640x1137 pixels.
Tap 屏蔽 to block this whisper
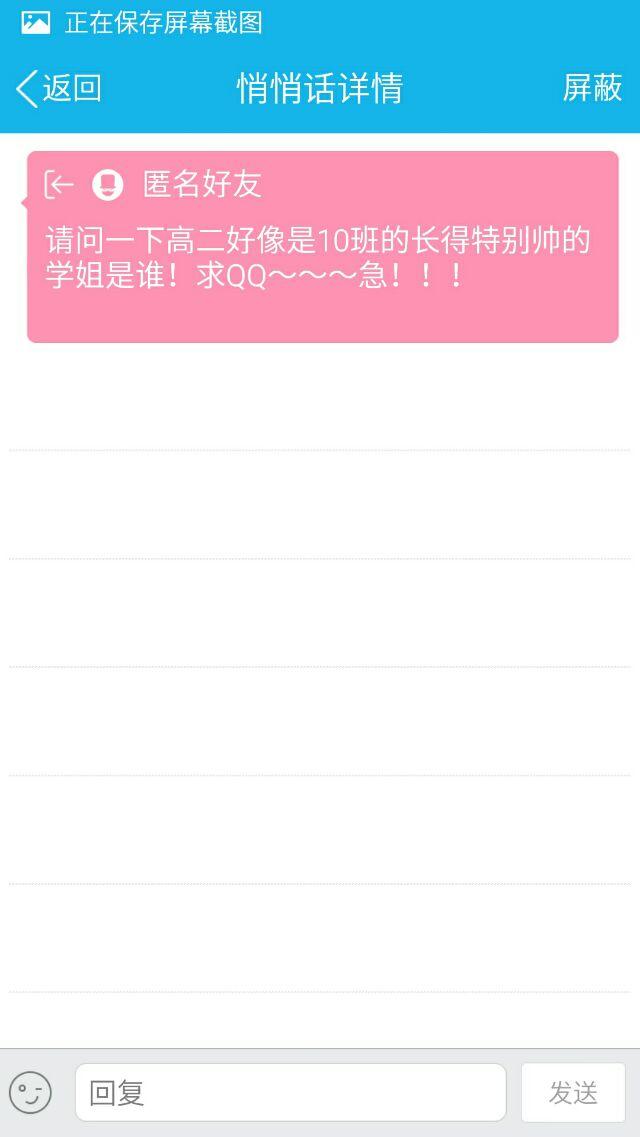click(x=592, y=88)
